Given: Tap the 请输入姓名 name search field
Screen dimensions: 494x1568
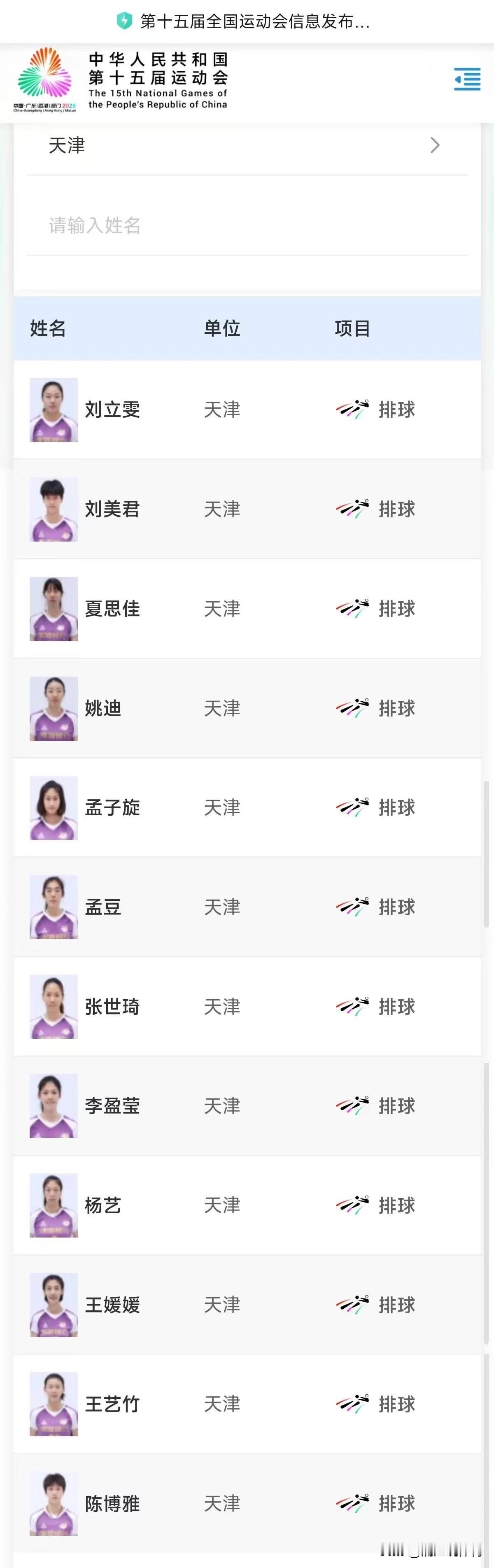Looking at the screenshot, I should (x=247, y=225).
